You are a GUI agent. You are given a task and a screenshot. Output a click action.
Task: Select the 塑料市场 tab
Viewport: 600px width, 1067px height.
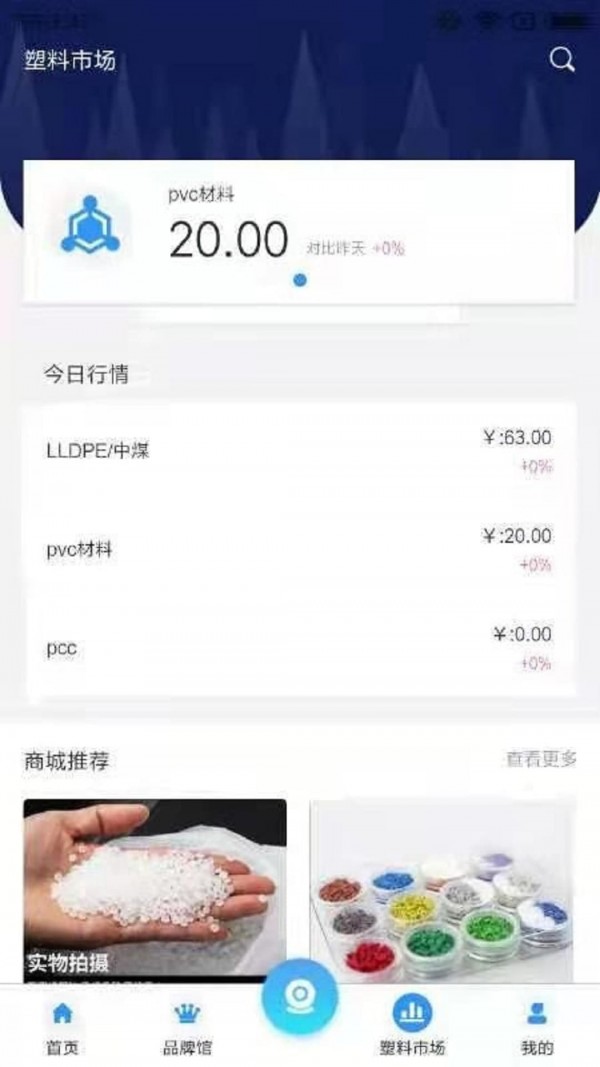pos(412,1029)
